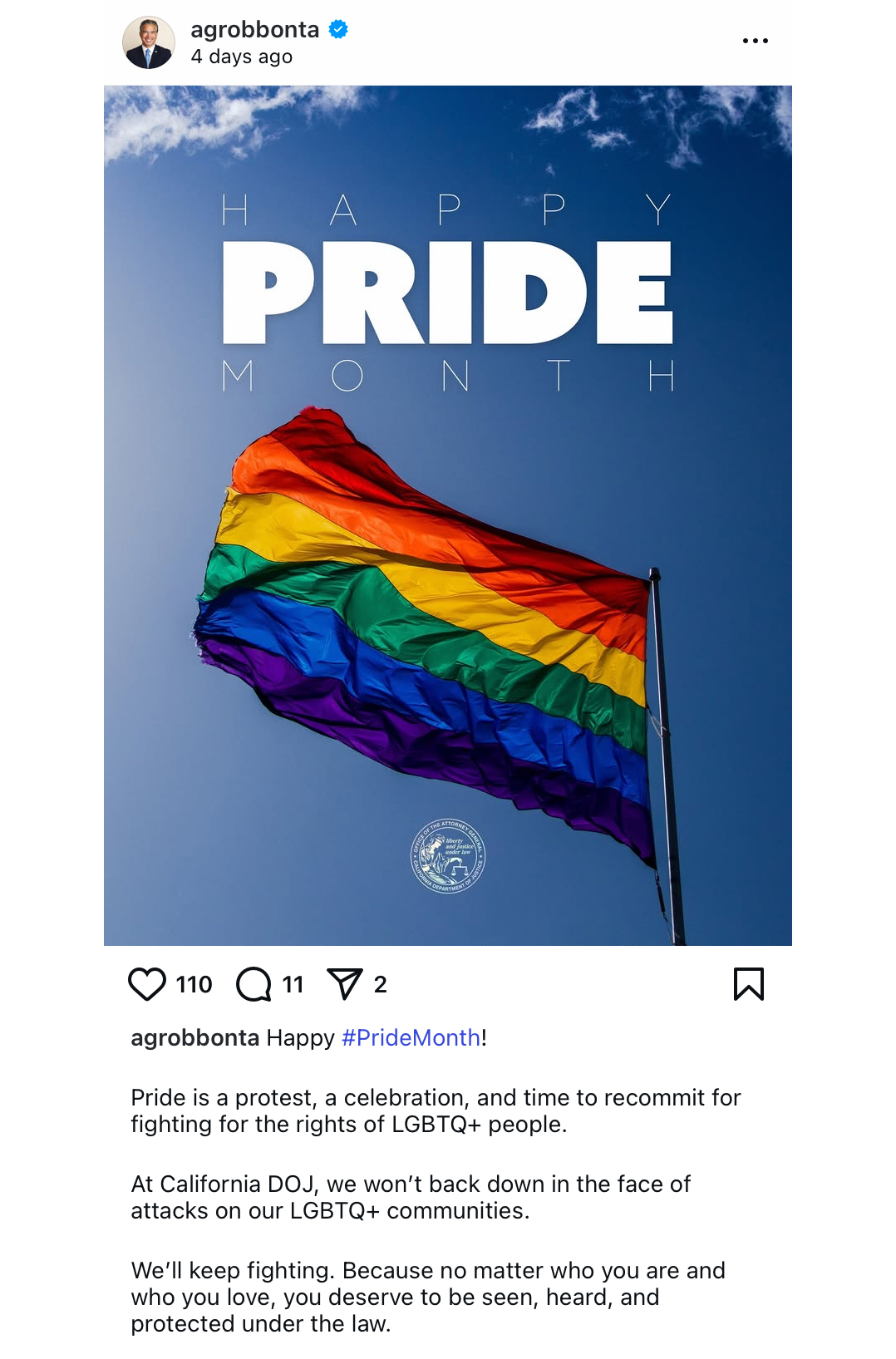Tap the agrobbonta name in the caption
The height and width of the screenshot is (1359, 896).
coord(194,1037)
